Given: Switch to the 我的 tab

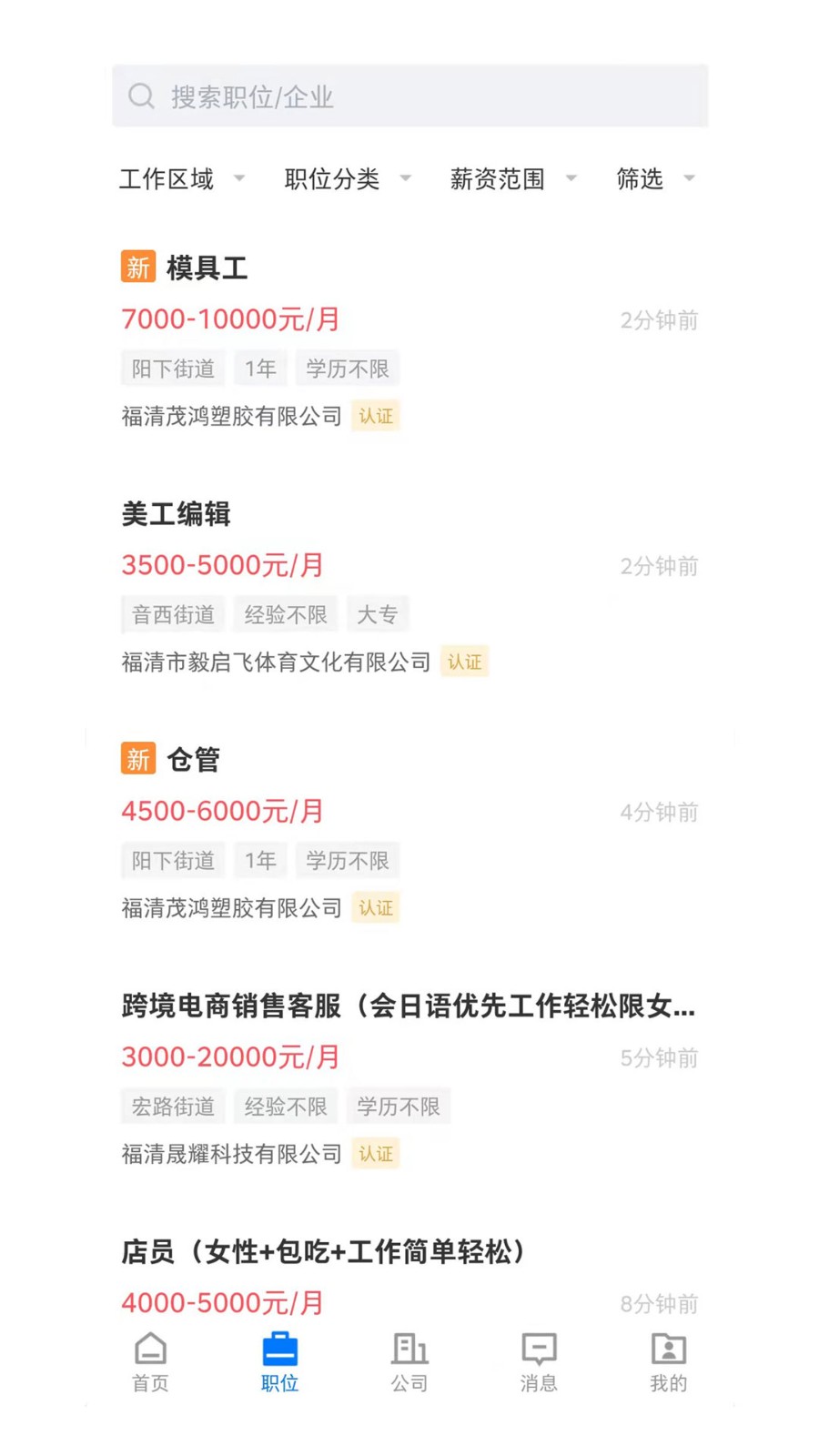Looking at the screenshot, I should pyautogui.click(x=668, y=1362).
